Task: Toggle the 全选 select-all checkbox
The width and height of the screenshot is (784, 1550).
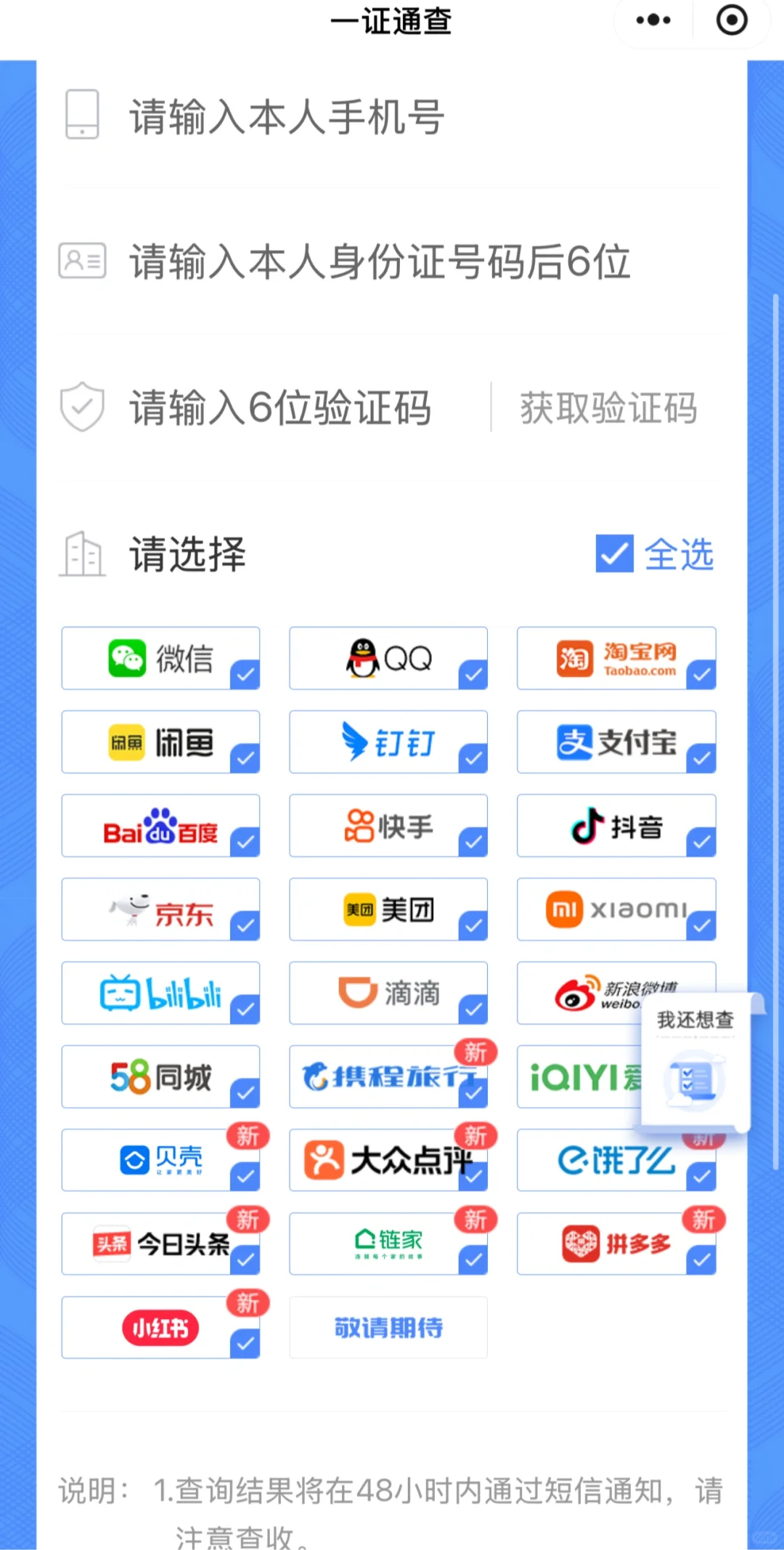Action: click(613, 554)
